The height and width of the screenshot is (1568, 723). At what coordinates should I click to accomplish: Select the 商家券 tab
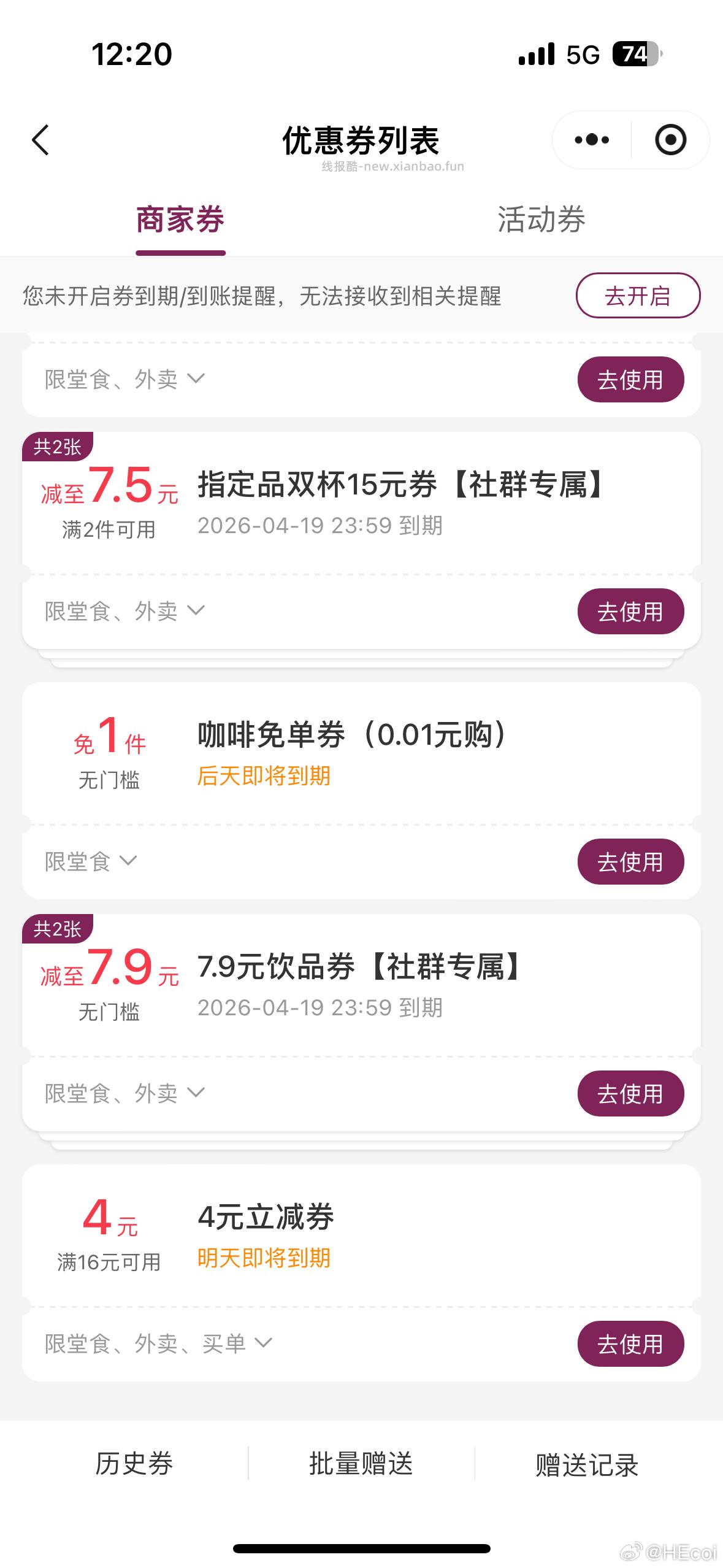pos(180,222)
